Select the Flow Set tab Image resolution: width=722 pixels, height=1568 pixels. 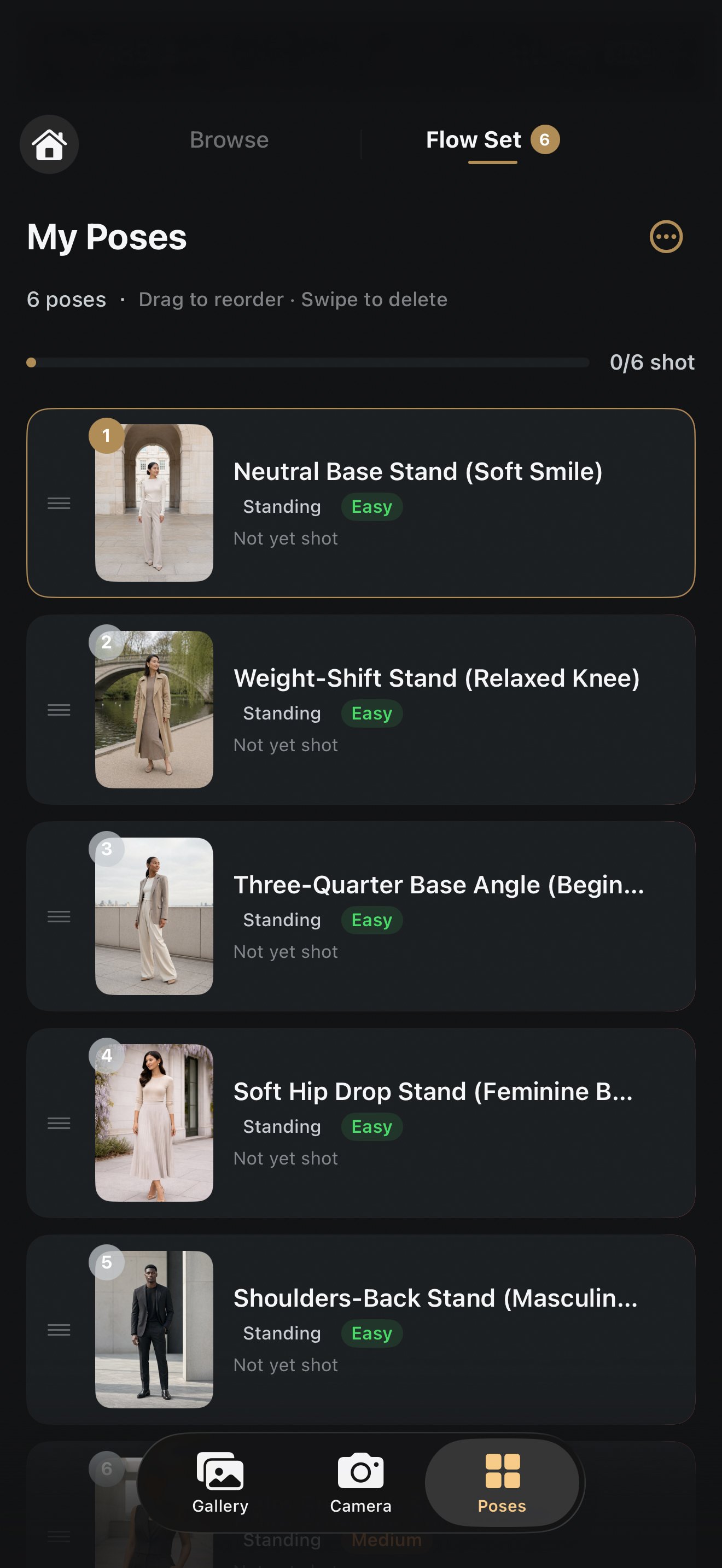pyautogui.click(x=474, y=140)
